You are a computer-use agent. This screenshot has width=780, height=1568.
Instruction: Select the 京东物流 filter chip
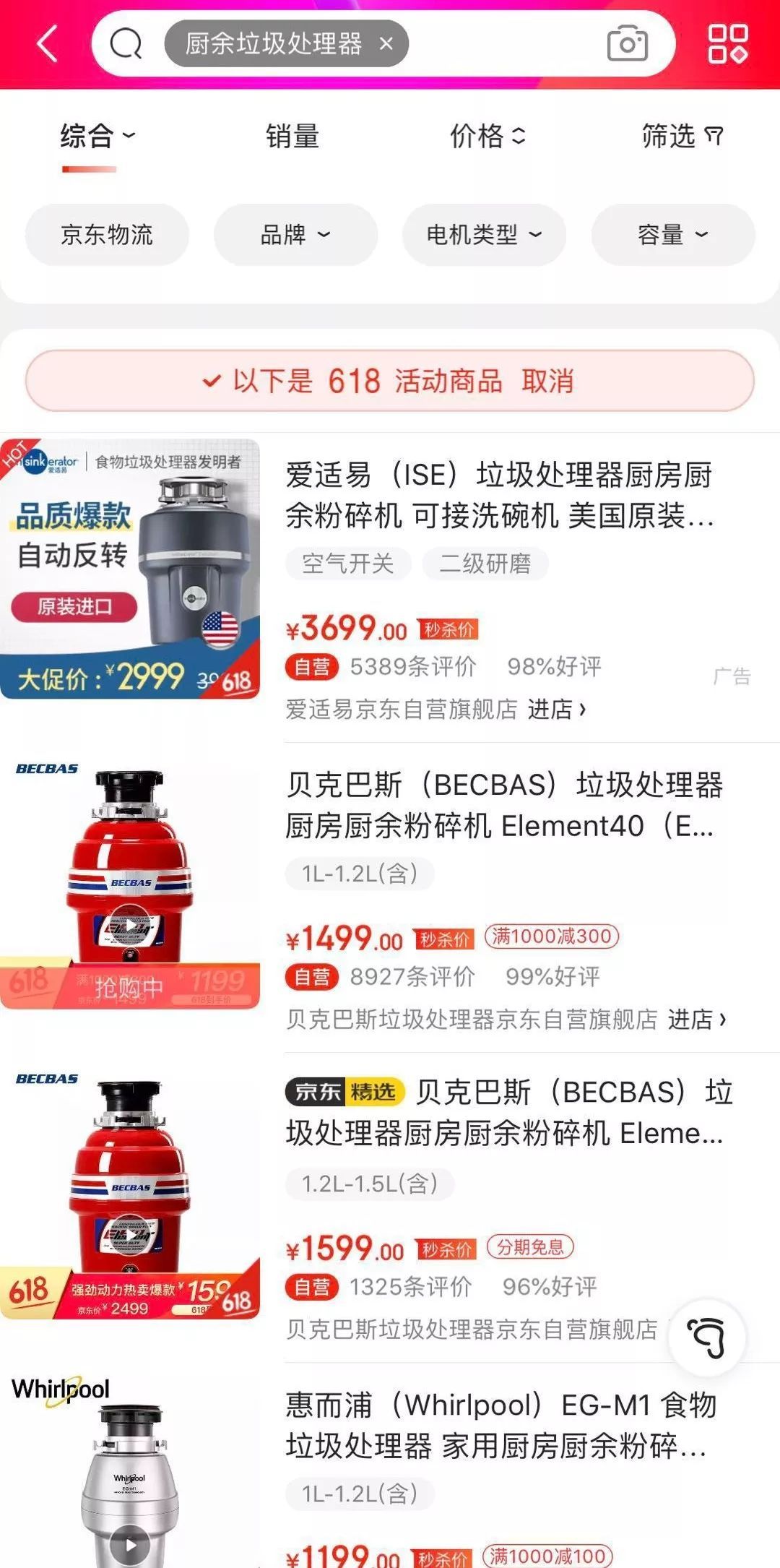point(107,235)
